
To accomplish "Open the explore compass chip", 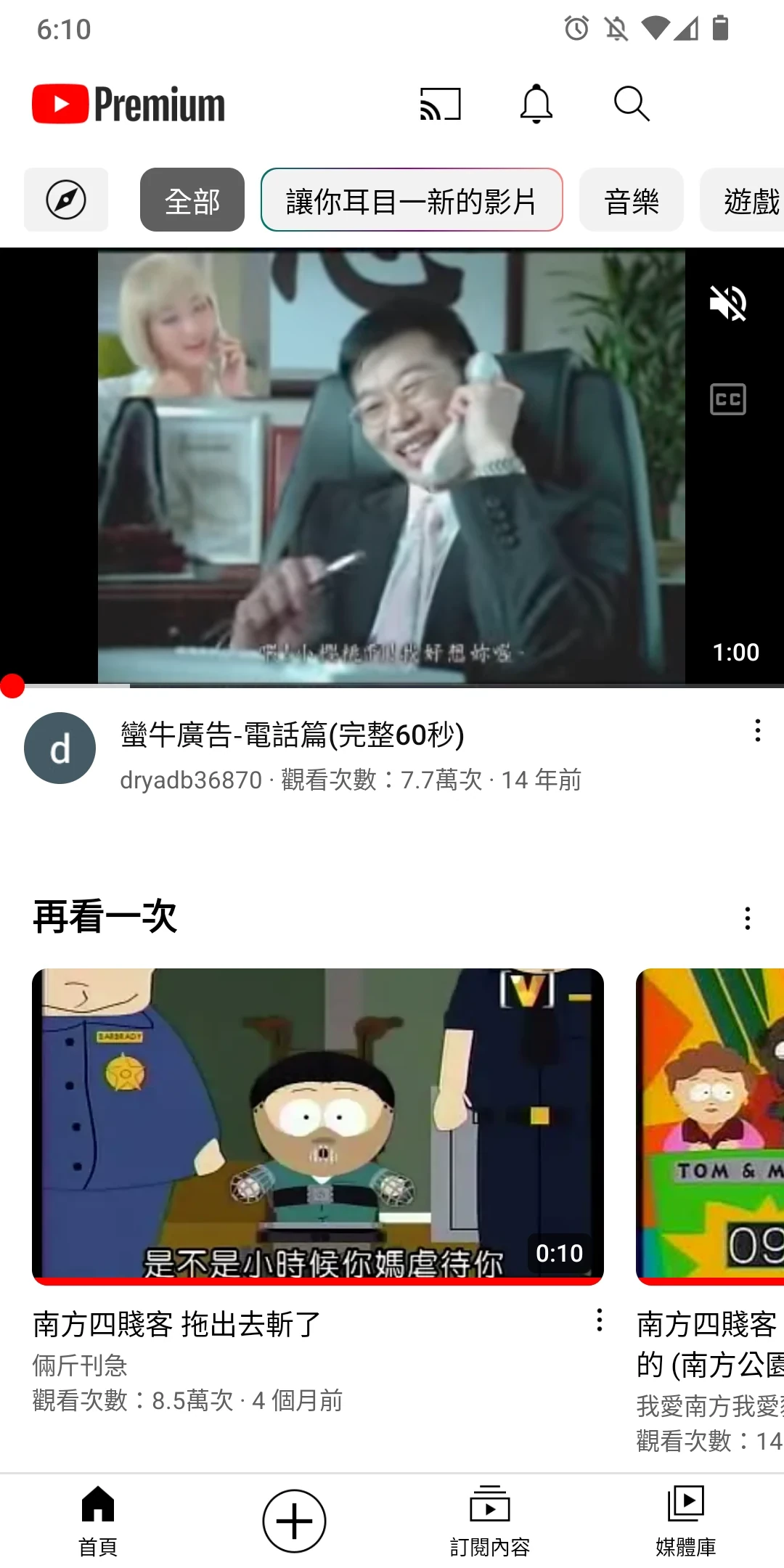I will [x=66, y=200].
